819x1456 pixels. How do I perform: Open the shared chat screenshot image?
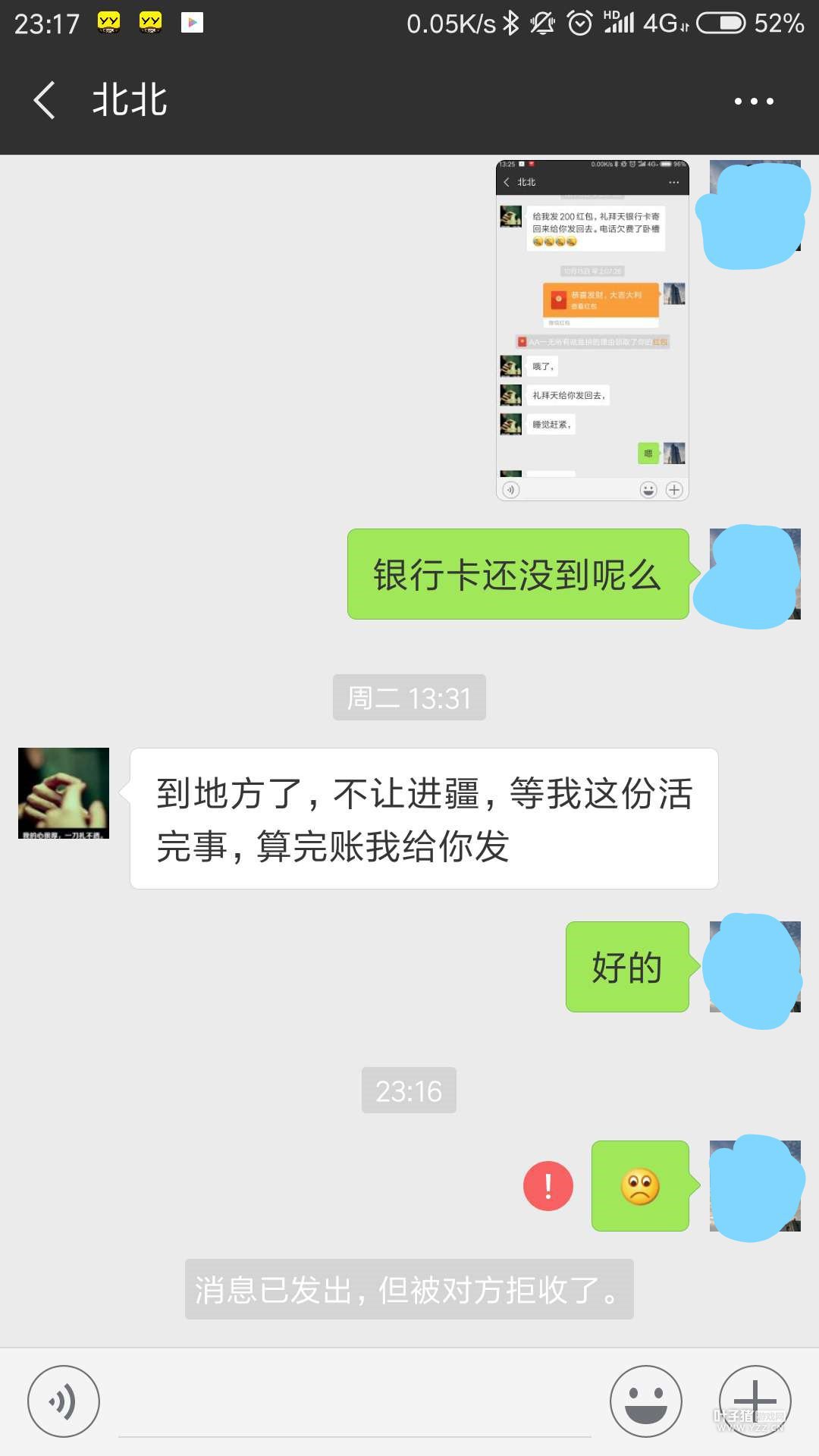pyautogui.click(x=592, y=330)
